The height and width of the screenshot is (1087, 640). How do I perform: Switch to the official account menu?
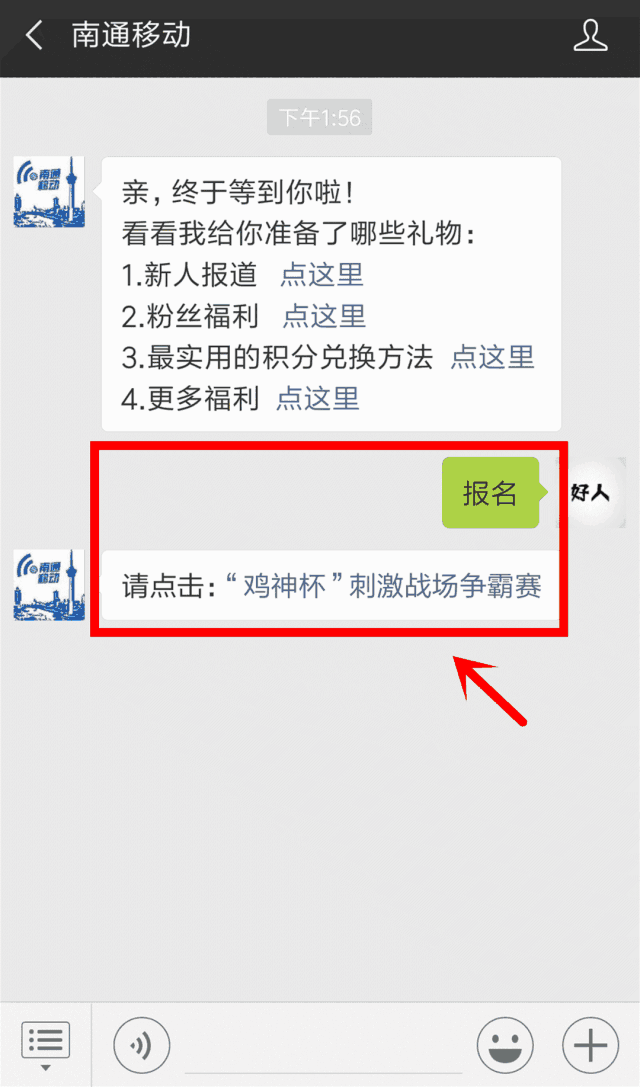[x=45, y=1045]
